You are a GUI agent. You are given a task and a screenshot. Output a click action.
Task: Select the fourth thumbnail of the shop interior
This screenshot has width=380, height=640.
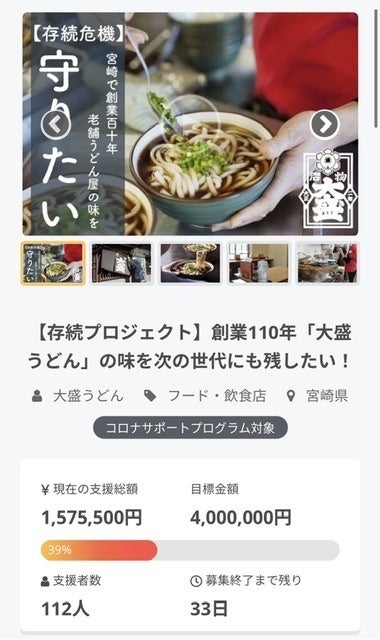(x=259, y=263)
